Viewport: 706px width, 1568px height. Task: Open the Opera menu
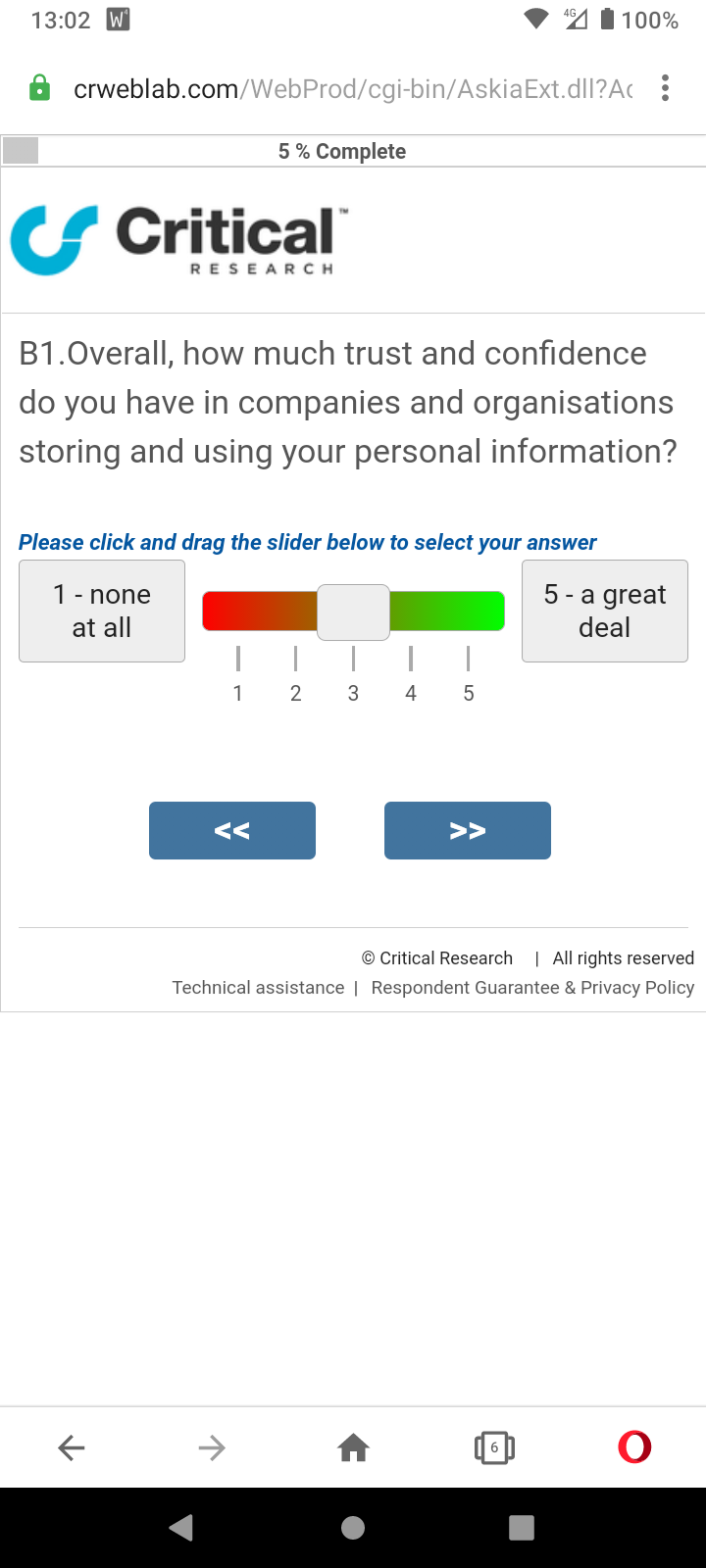coord(634,1446)
